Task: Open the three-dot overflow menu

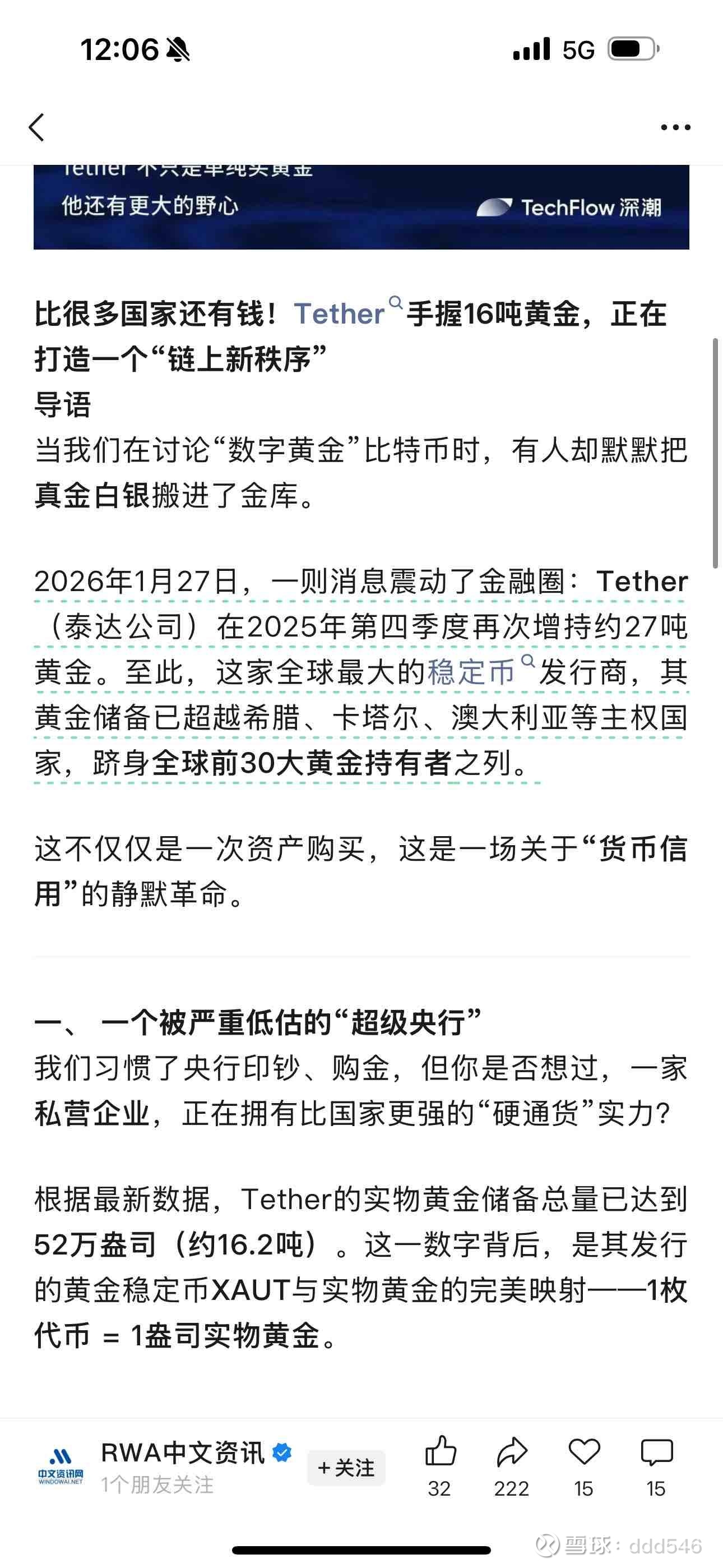Action: click(x=675, y=127)
